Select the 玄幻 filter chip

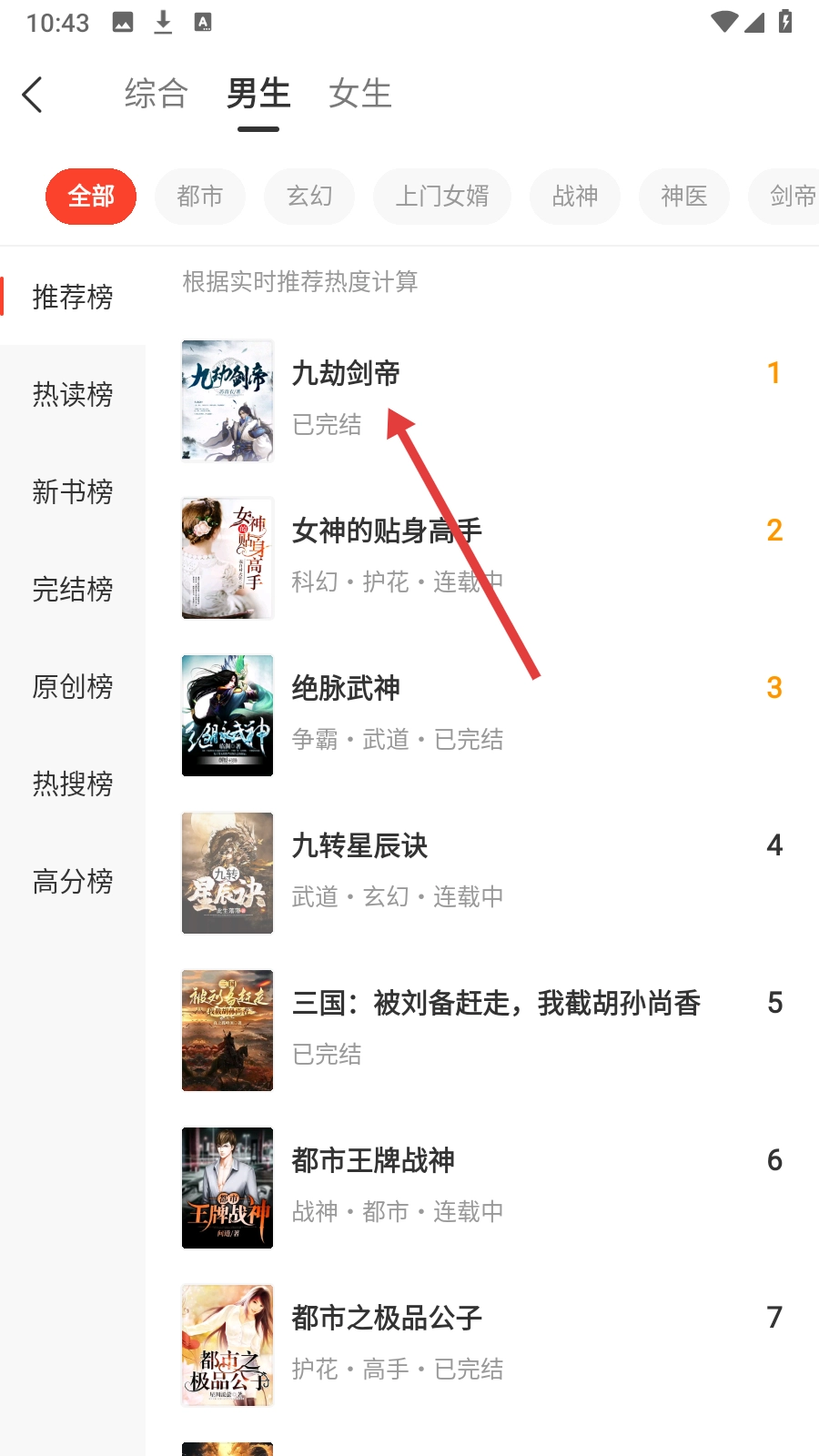(x=309, y=196)
